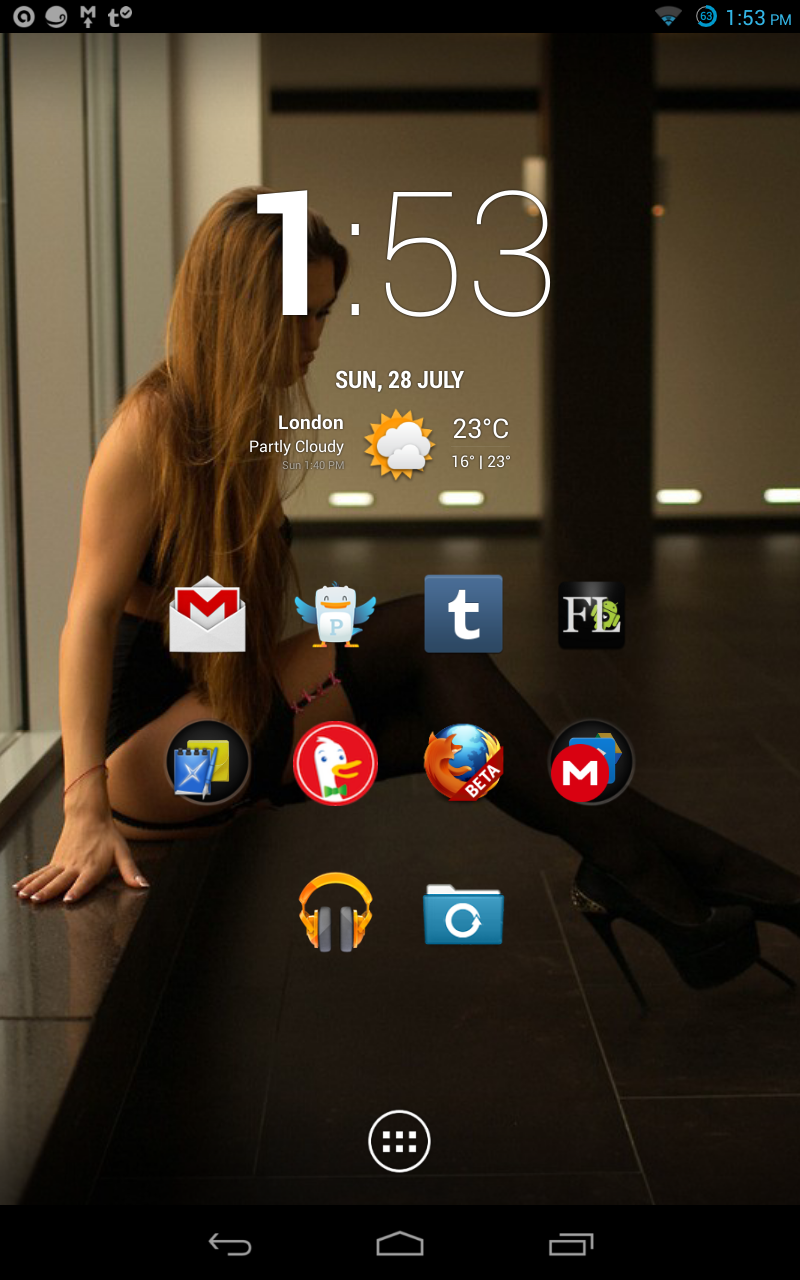Open the MEGA folder icon
This screenshot has width=800, height=1280.
click(591, 763)
